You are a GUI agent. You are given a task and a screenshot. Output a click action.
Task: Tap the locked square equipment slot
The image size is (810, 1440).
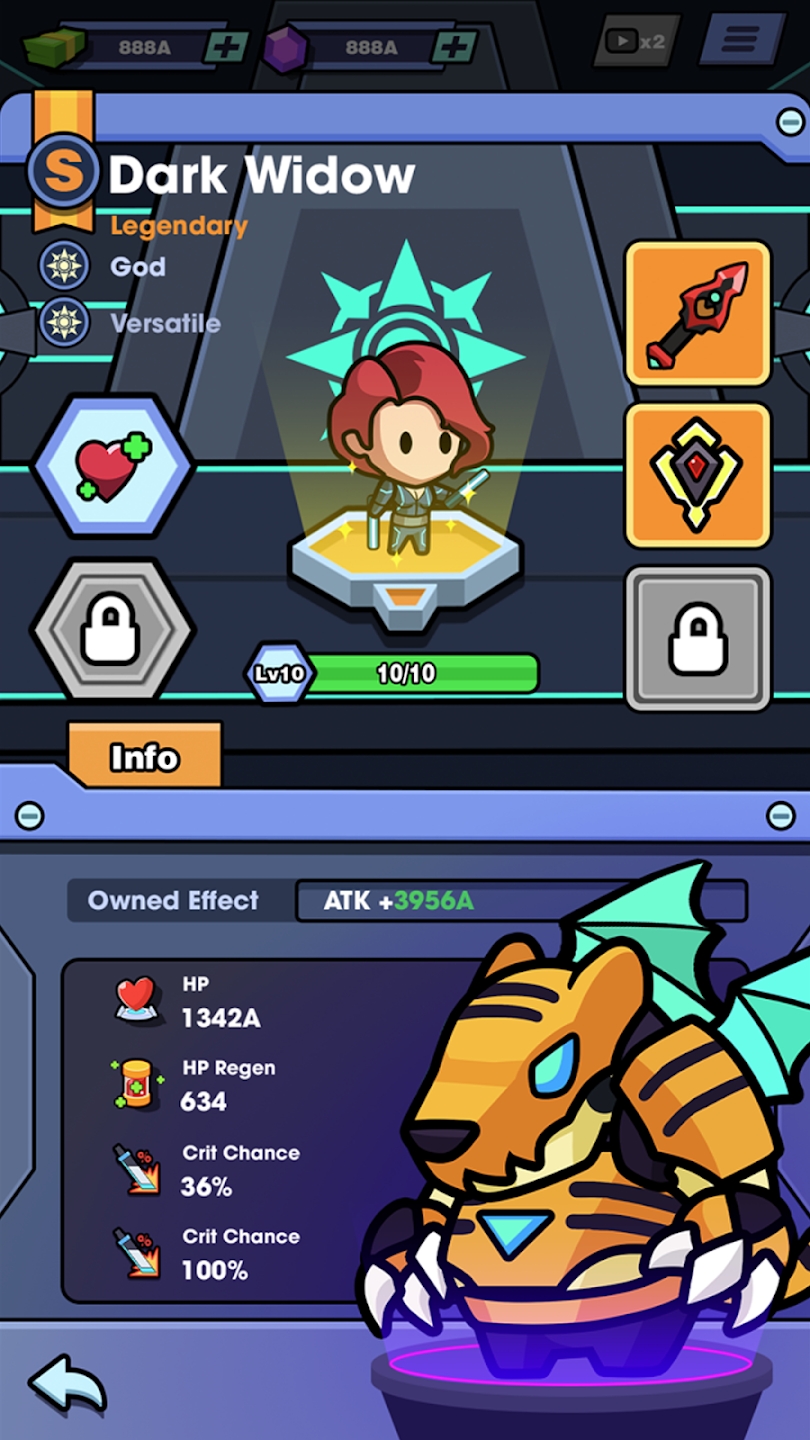[698, 637]
